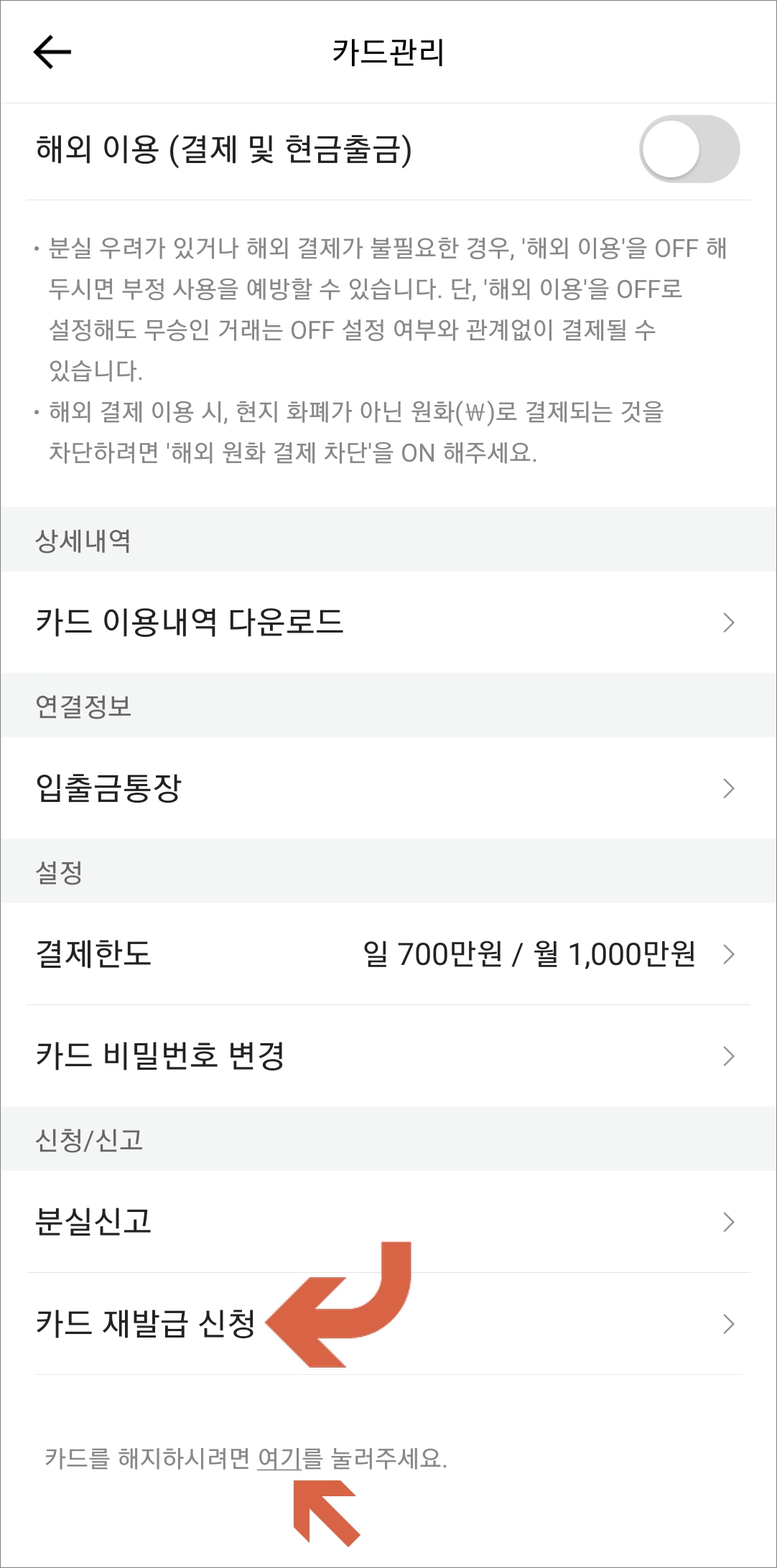This screenshot has width=777, height=1568.
Task: Tap the back arrow to exit 카드관리
Action: 50,51
